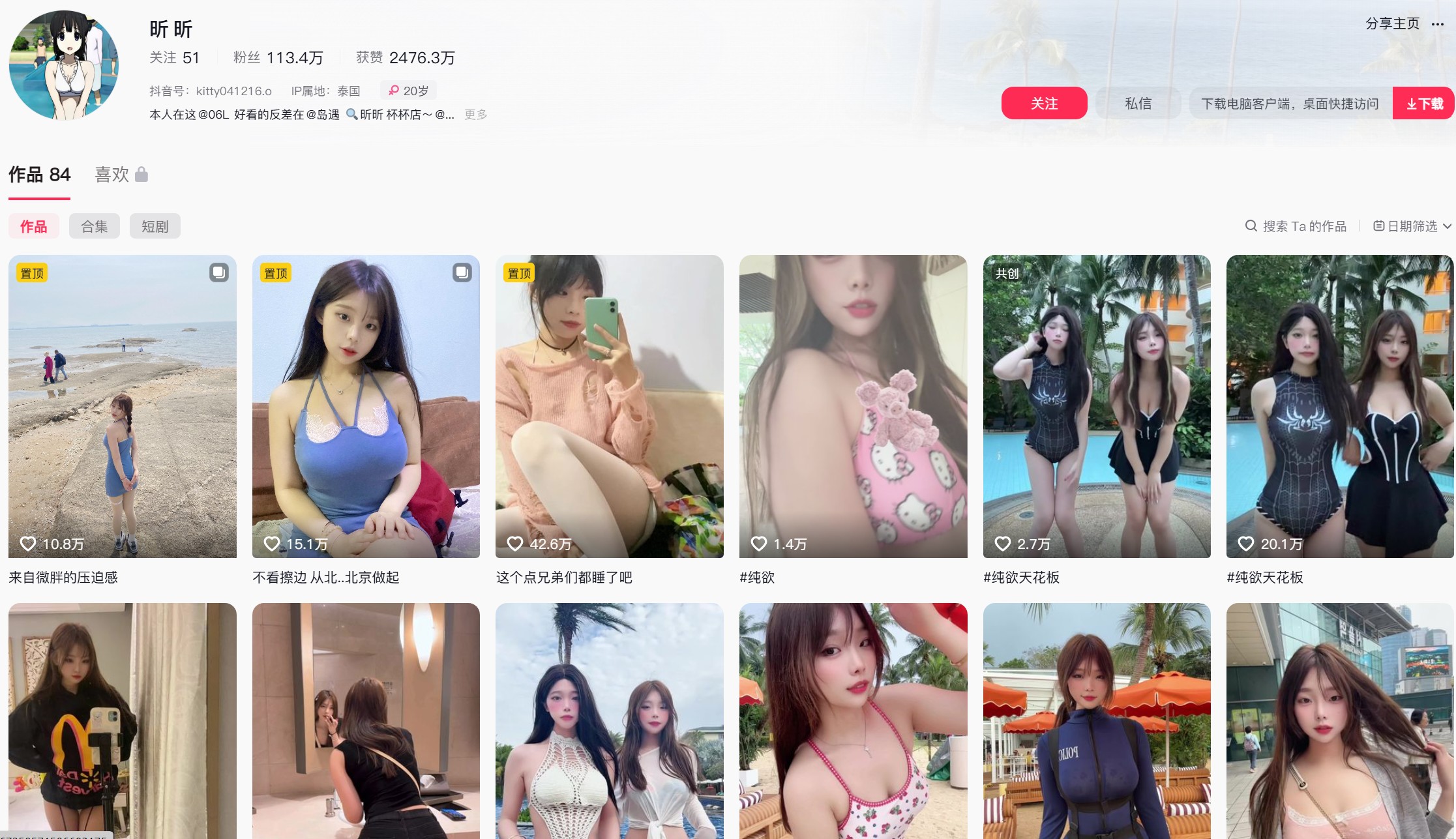Viewport: 1456px width, 839px height.
Task: Follow this user with 关注 button
Action: pyautogui.click(x=1044, y=103)
